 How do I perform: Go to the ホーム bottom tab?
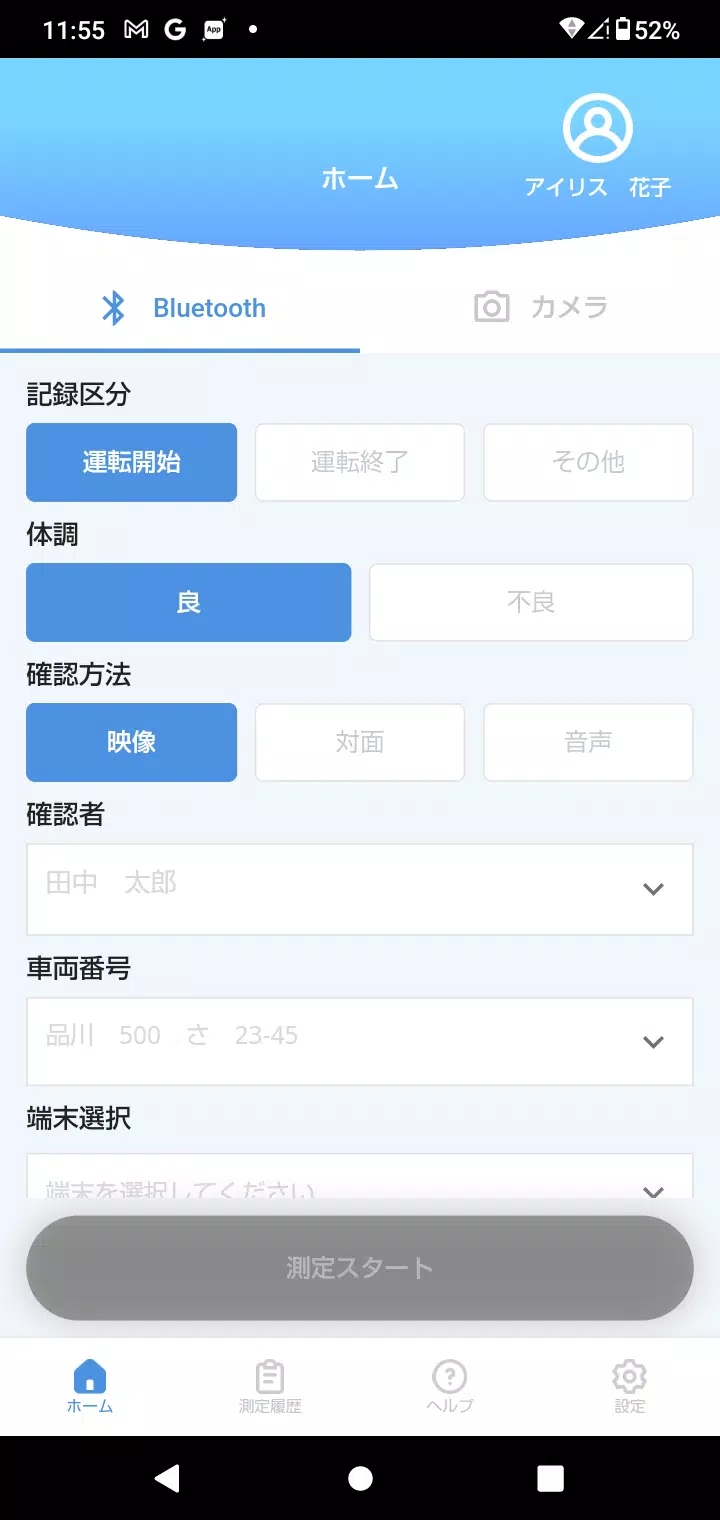[x=90, y=1387]
